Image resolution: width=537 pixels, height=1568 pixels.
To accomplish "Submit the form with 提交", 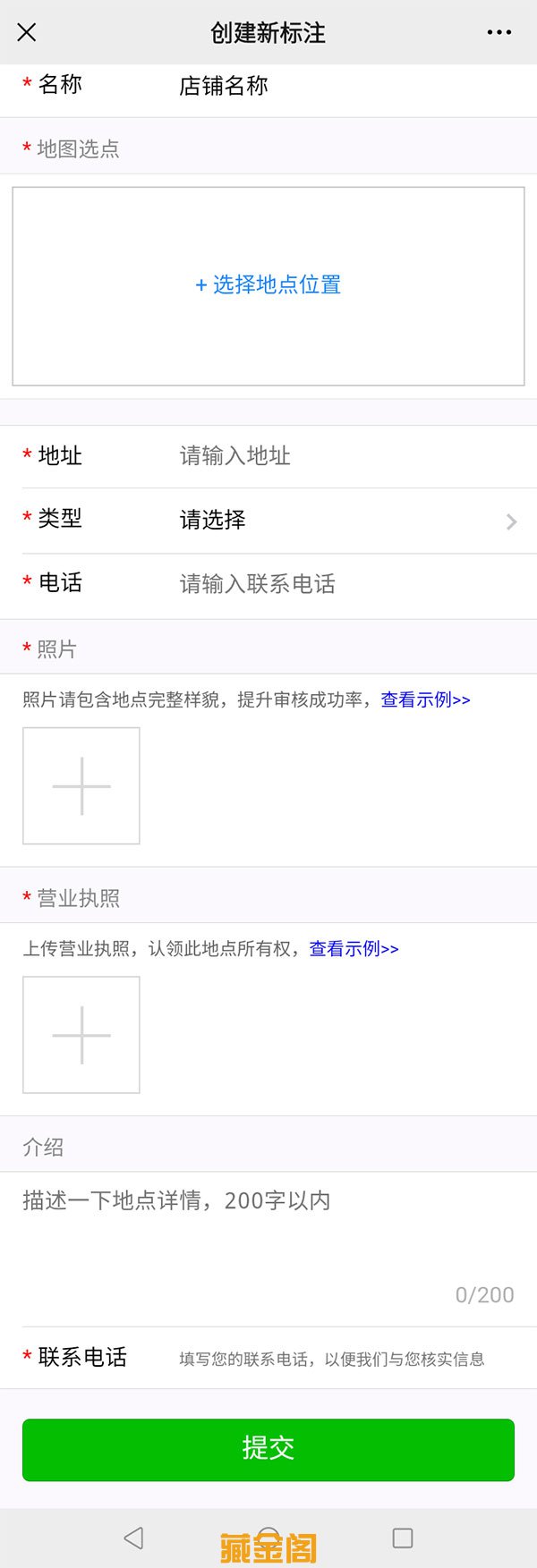I will tap(268, 1450).
